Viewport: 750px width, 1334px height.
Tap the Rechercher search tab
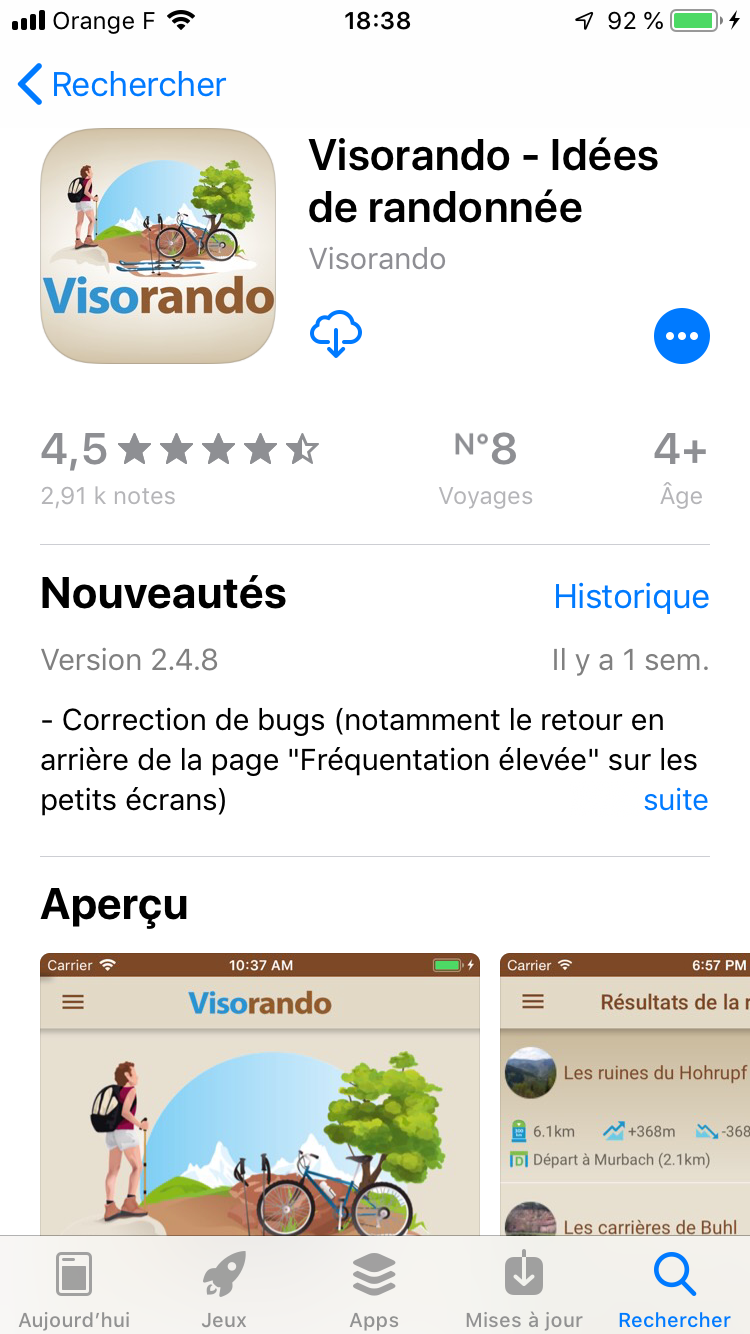[x=674, y=1290]
